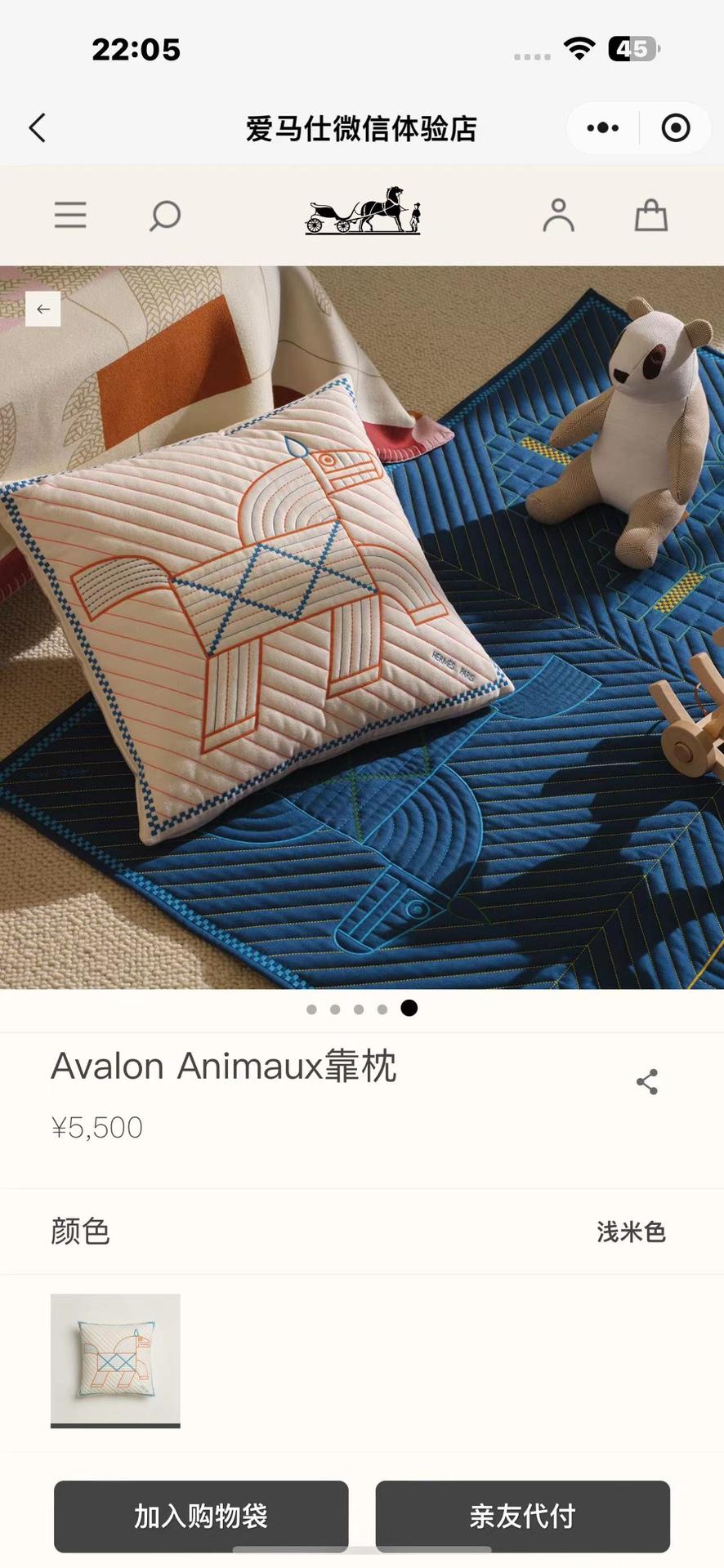
Task: Tap the Hermès carriage logo for home
Action: (x=362, y=212)
